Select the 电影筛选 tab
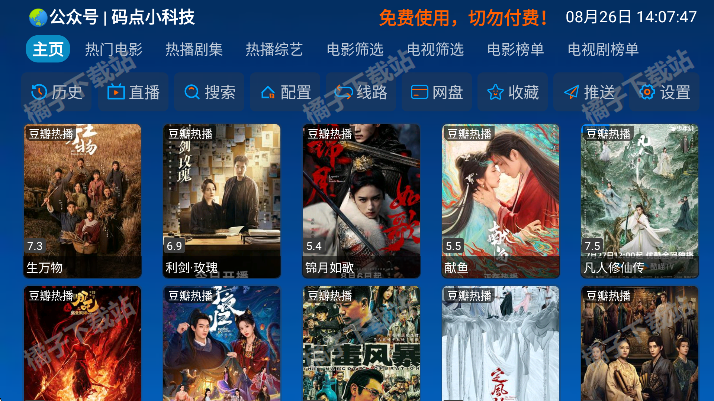This screenshot has width=714, height=401. point(355,49)
